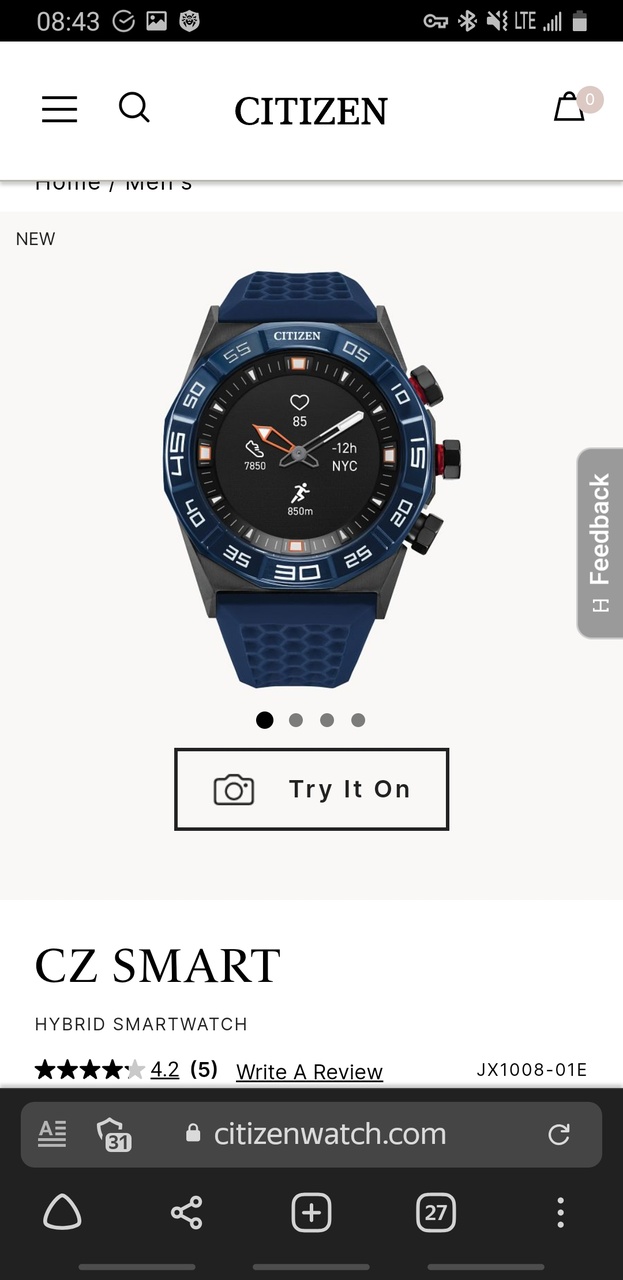The height and width of the screenshot is (1280, 623).
Task: Go to the Citizen homepage logo
Action: click(x=310, y=111)
